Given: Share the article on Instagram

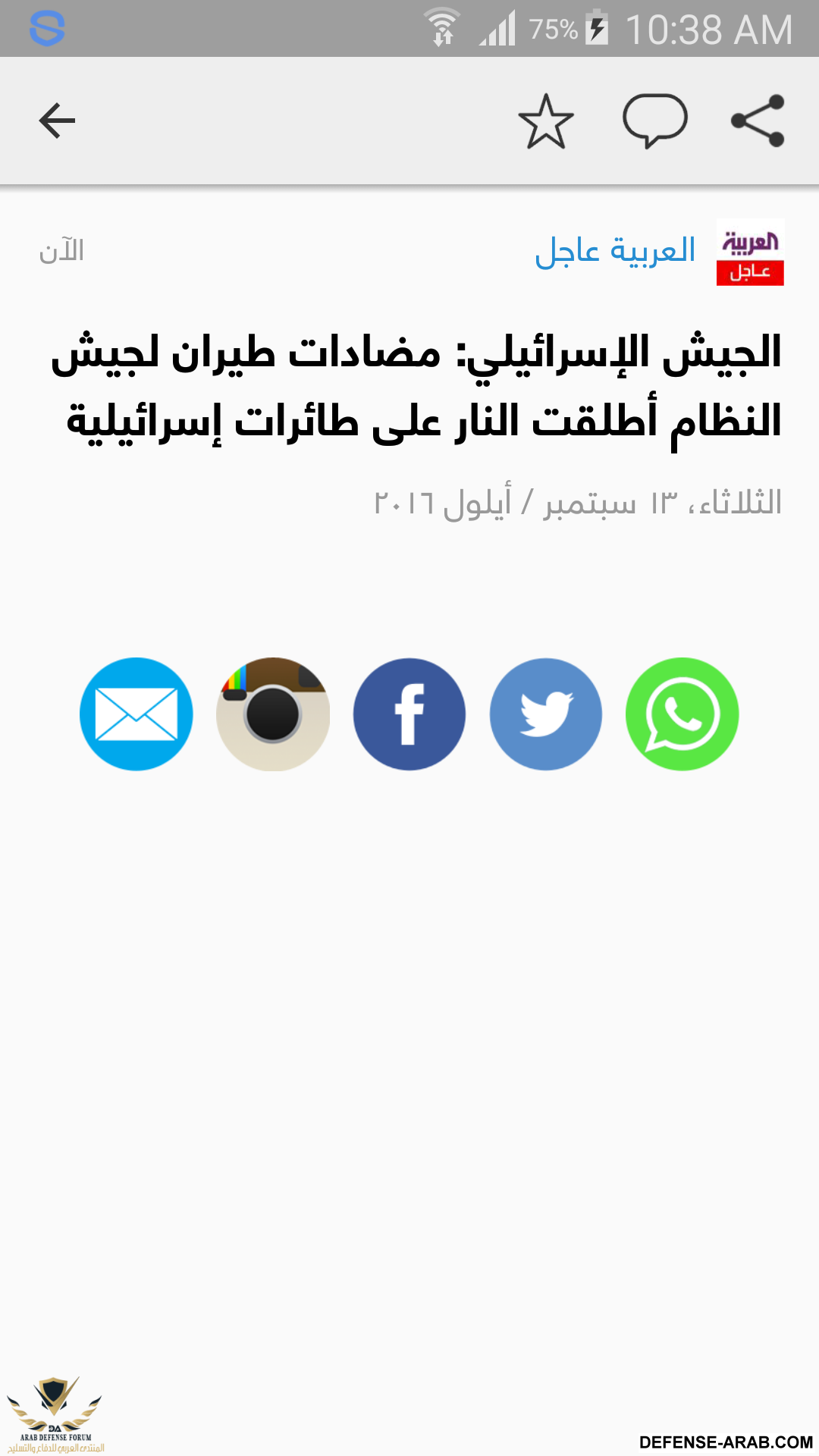Looking at the screenshot, I should tap(273, 714).
